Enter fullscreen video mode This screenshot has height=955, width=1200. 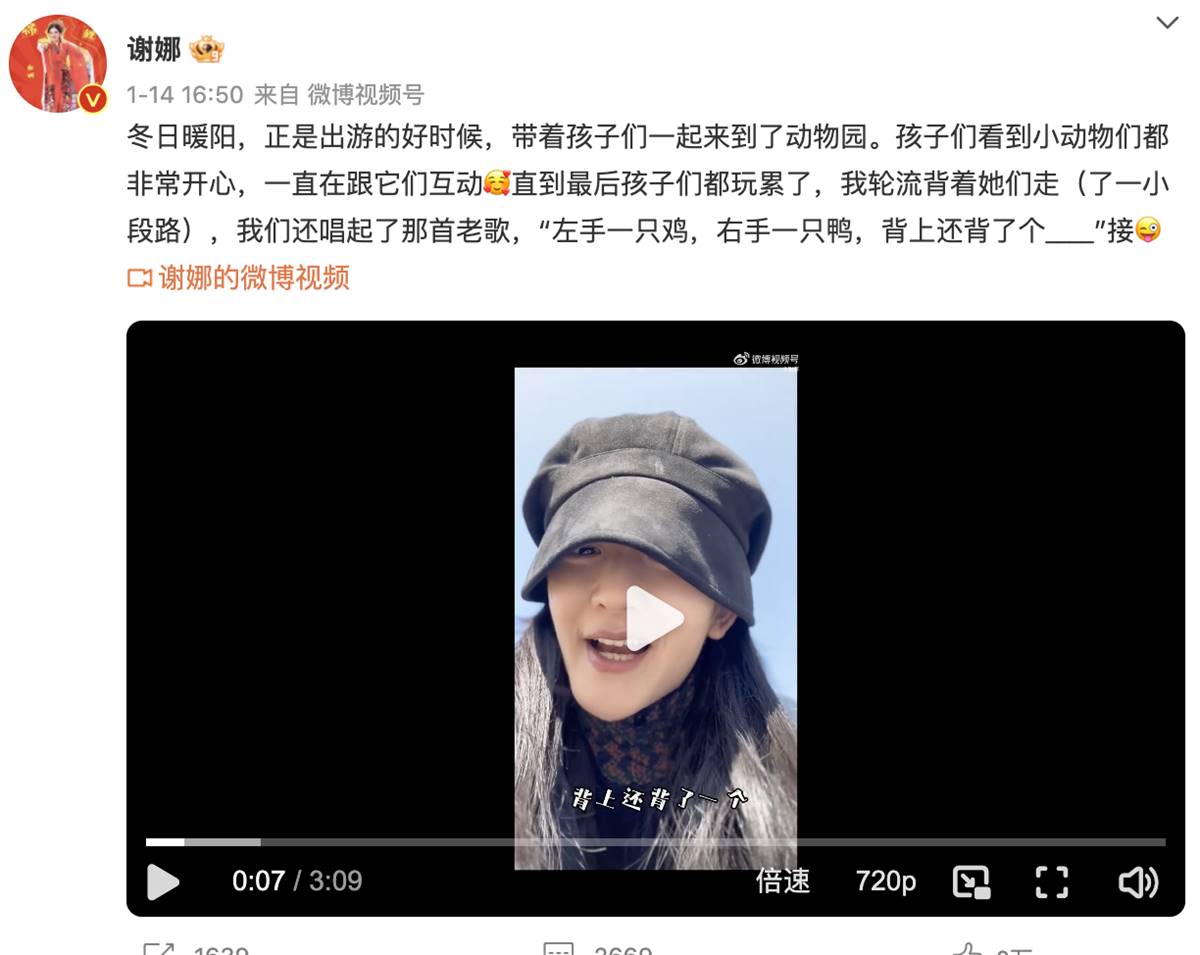[x=1051, y=882]
